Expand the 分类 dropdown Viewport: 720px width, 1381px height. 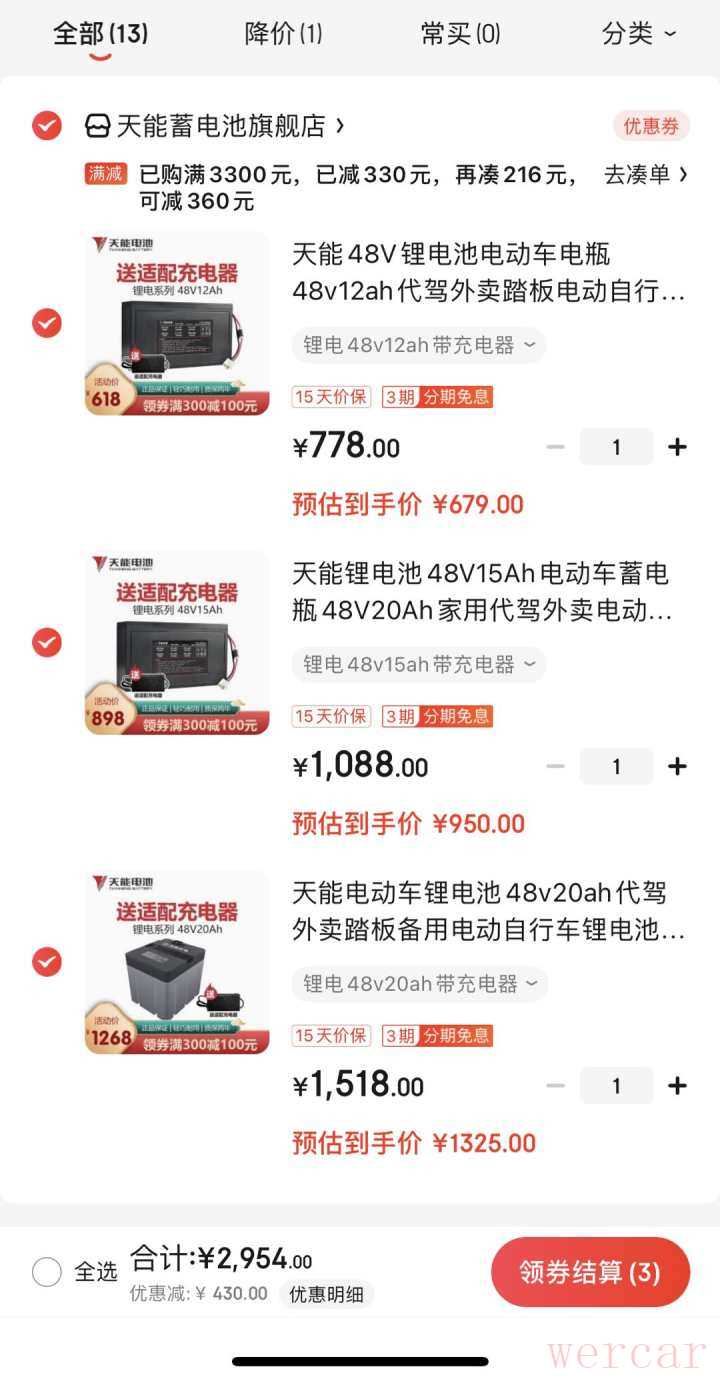pos(639,34)
